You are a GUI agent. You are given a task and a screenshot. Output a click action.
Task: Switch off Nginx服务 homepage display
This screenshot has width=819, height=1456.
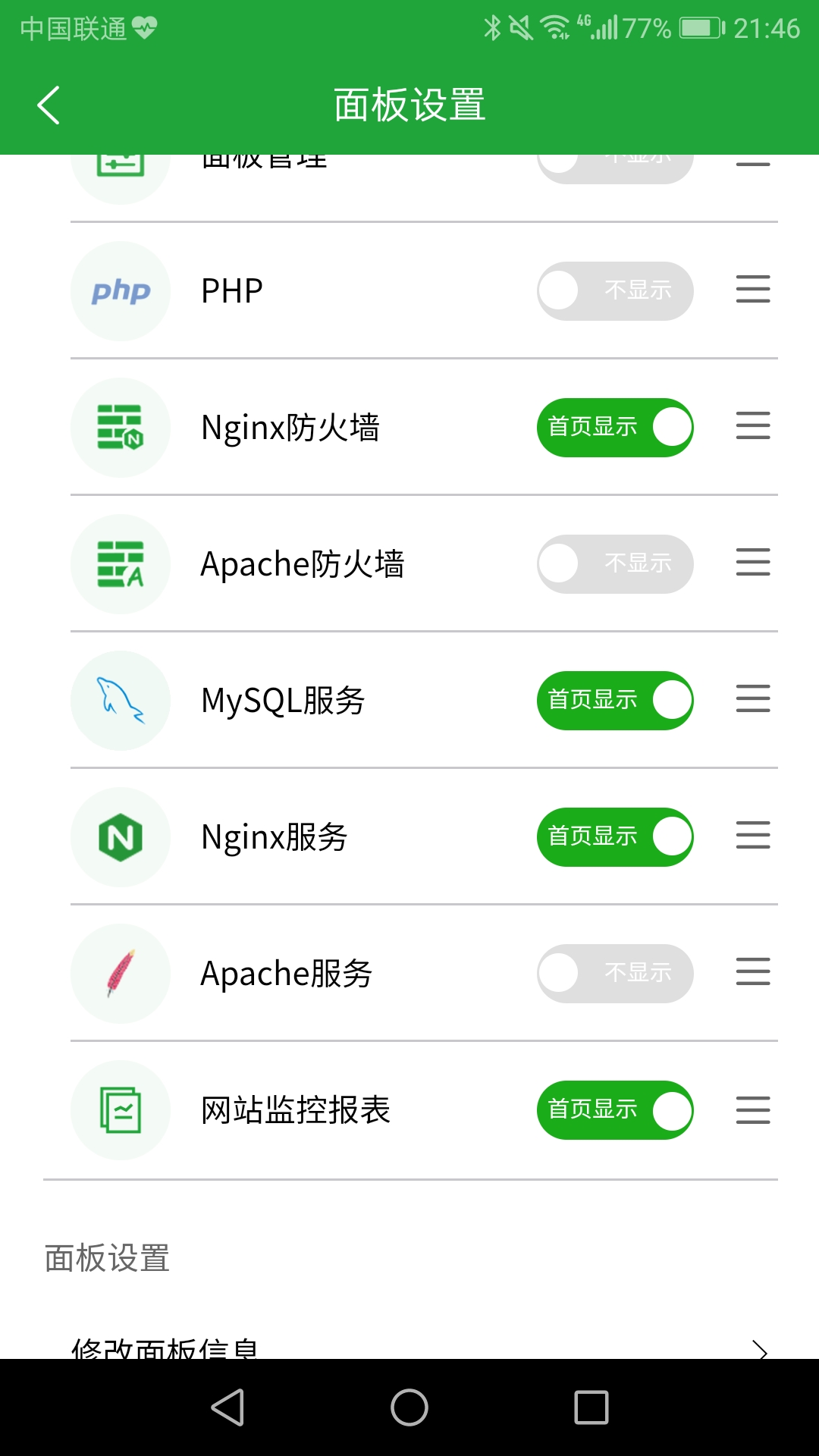(x=615, y=837)
